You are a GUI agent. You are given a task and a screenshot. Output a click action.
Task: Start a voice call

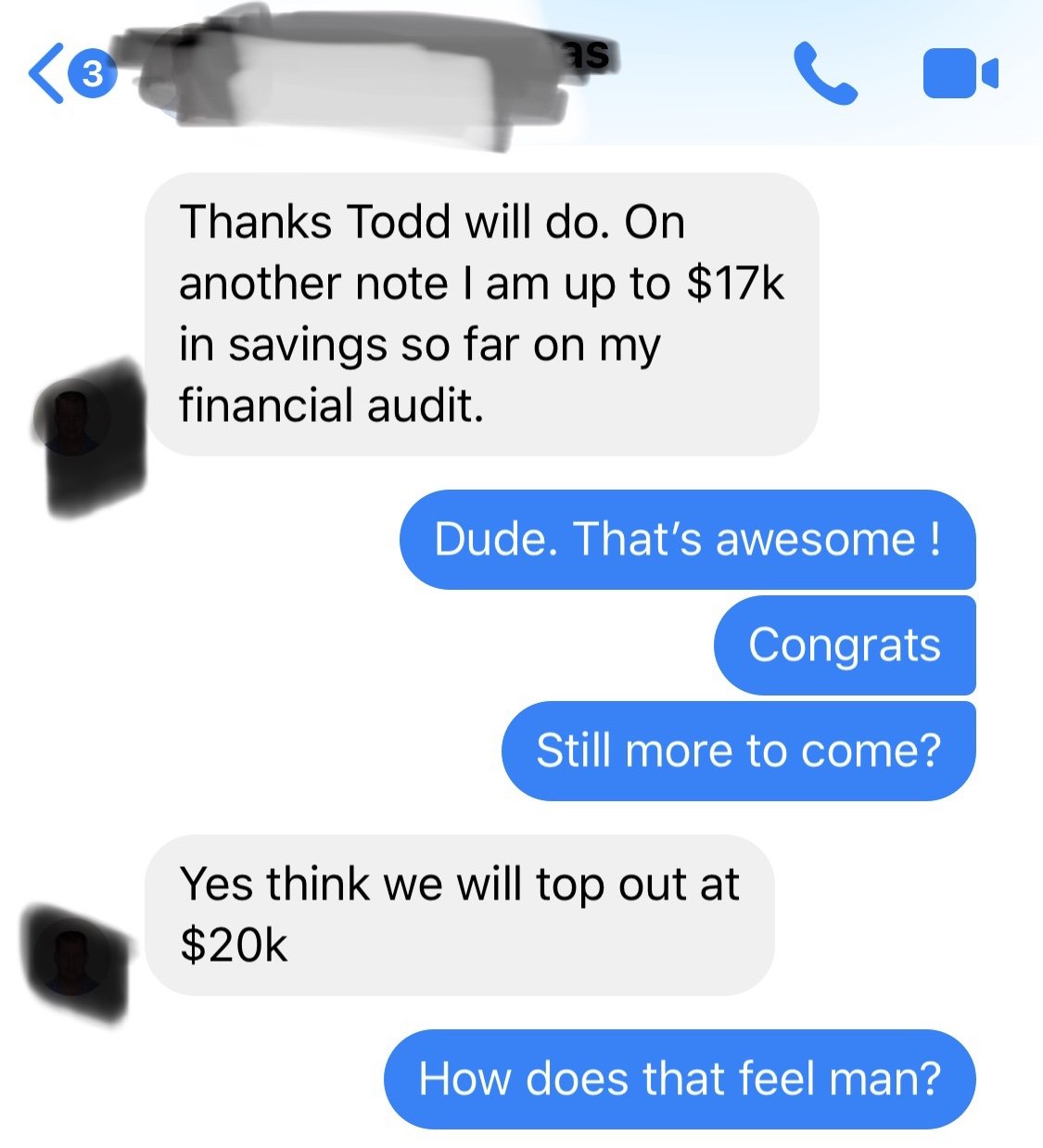point(824,74)
